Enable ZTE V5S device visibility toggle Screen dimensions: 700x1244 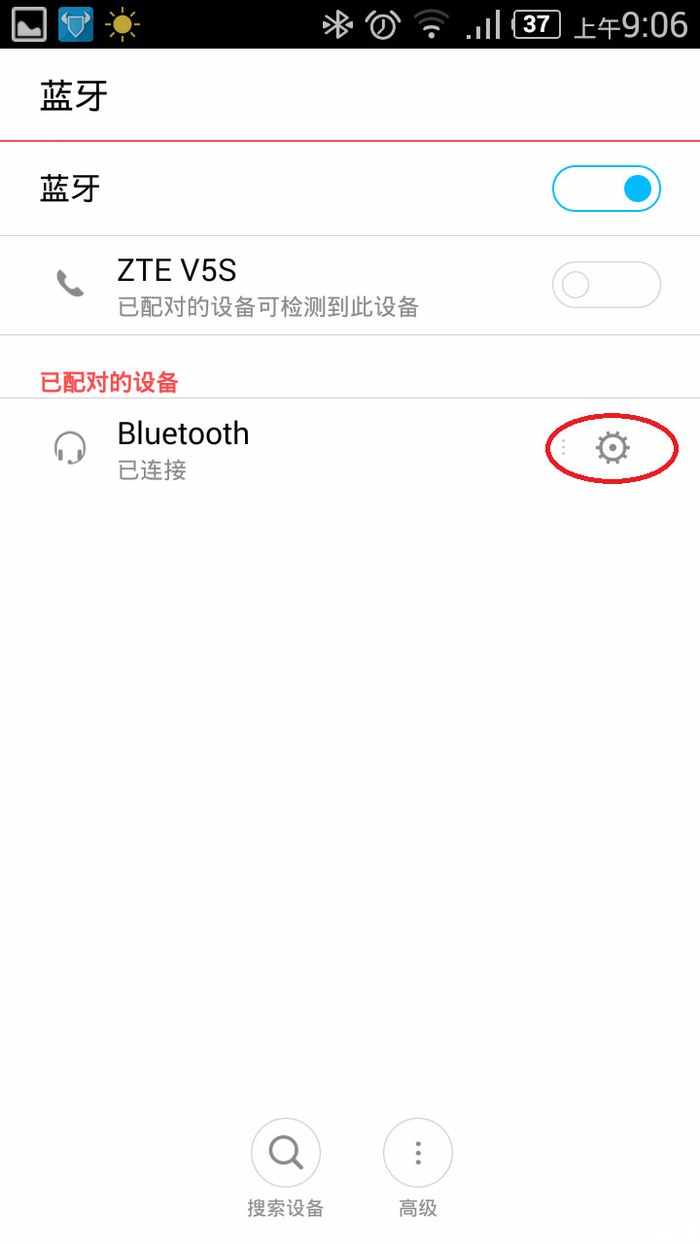click(606, 285)
